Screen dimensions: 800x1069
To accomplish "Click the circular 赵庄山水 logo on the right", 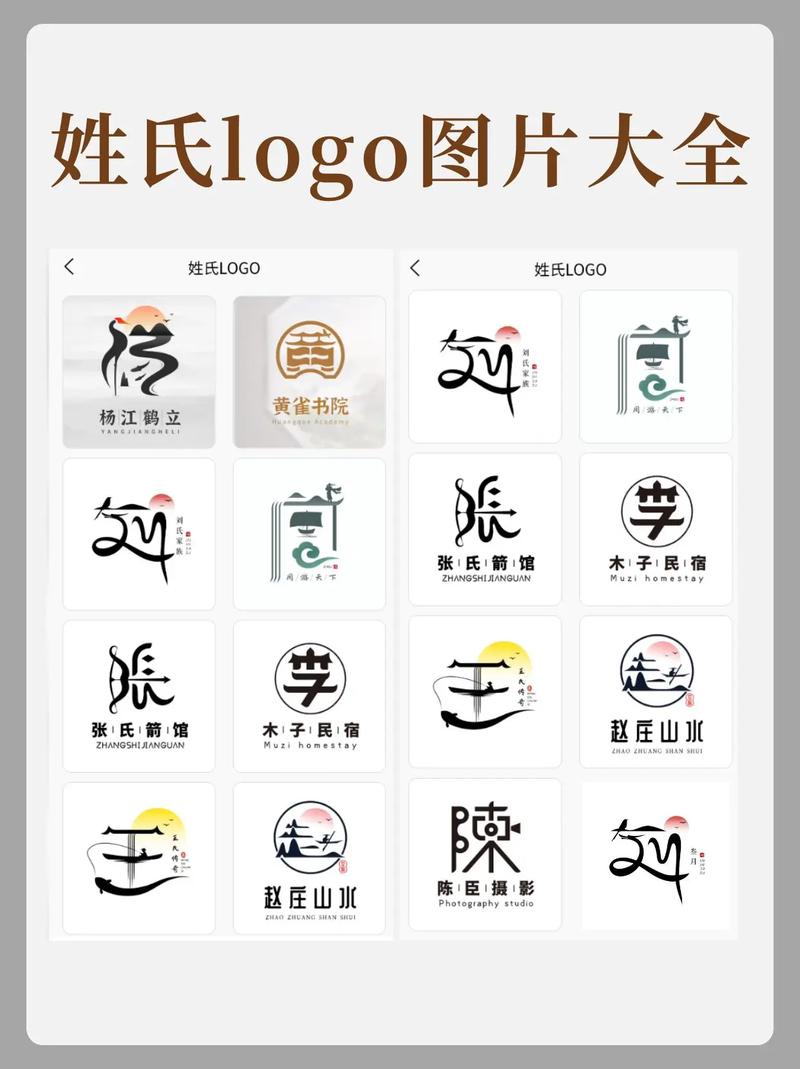I will point(656,691).
